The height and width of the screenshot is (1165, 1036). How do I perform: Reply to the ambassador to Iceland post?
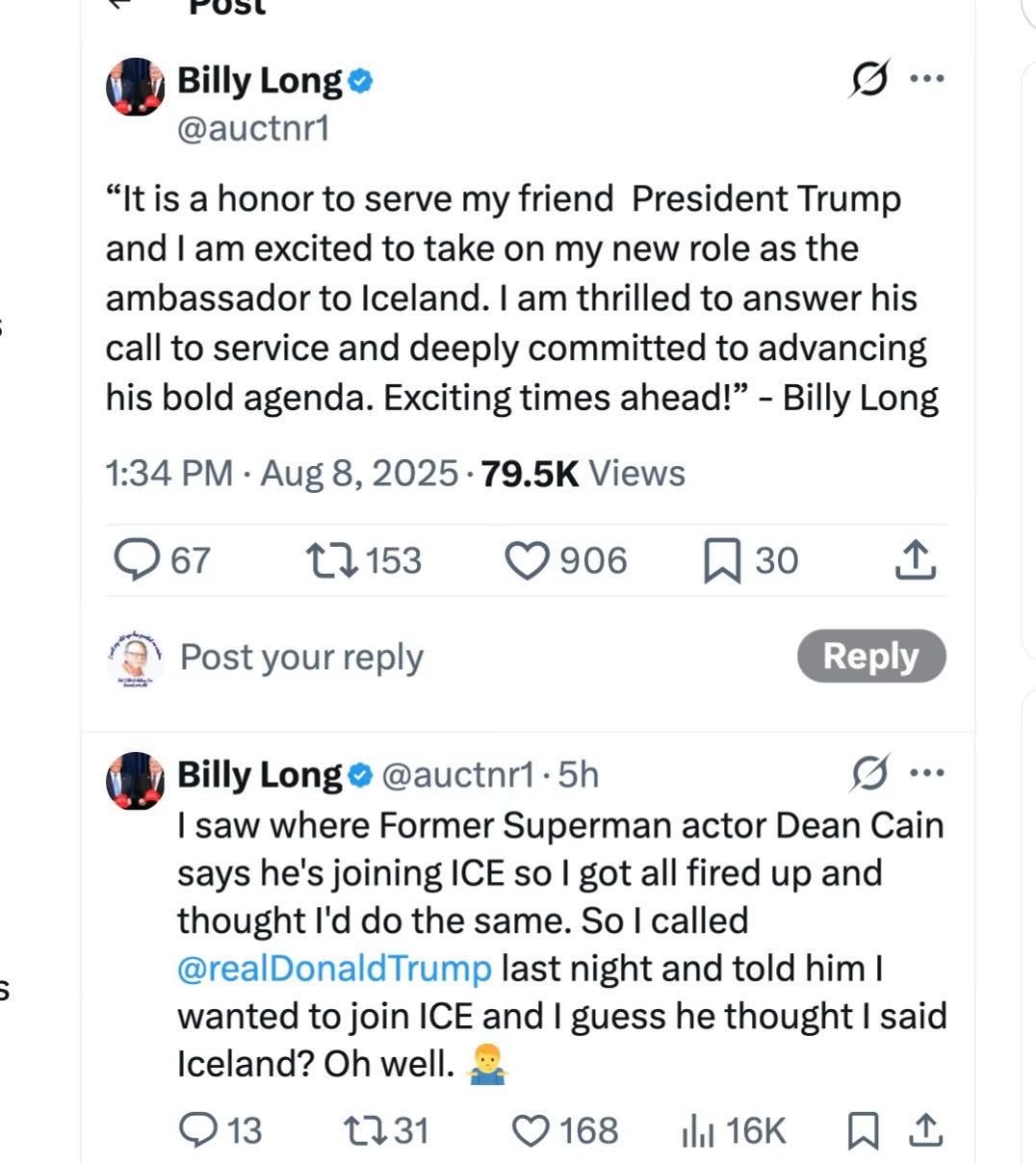click(x=137, y=559)
